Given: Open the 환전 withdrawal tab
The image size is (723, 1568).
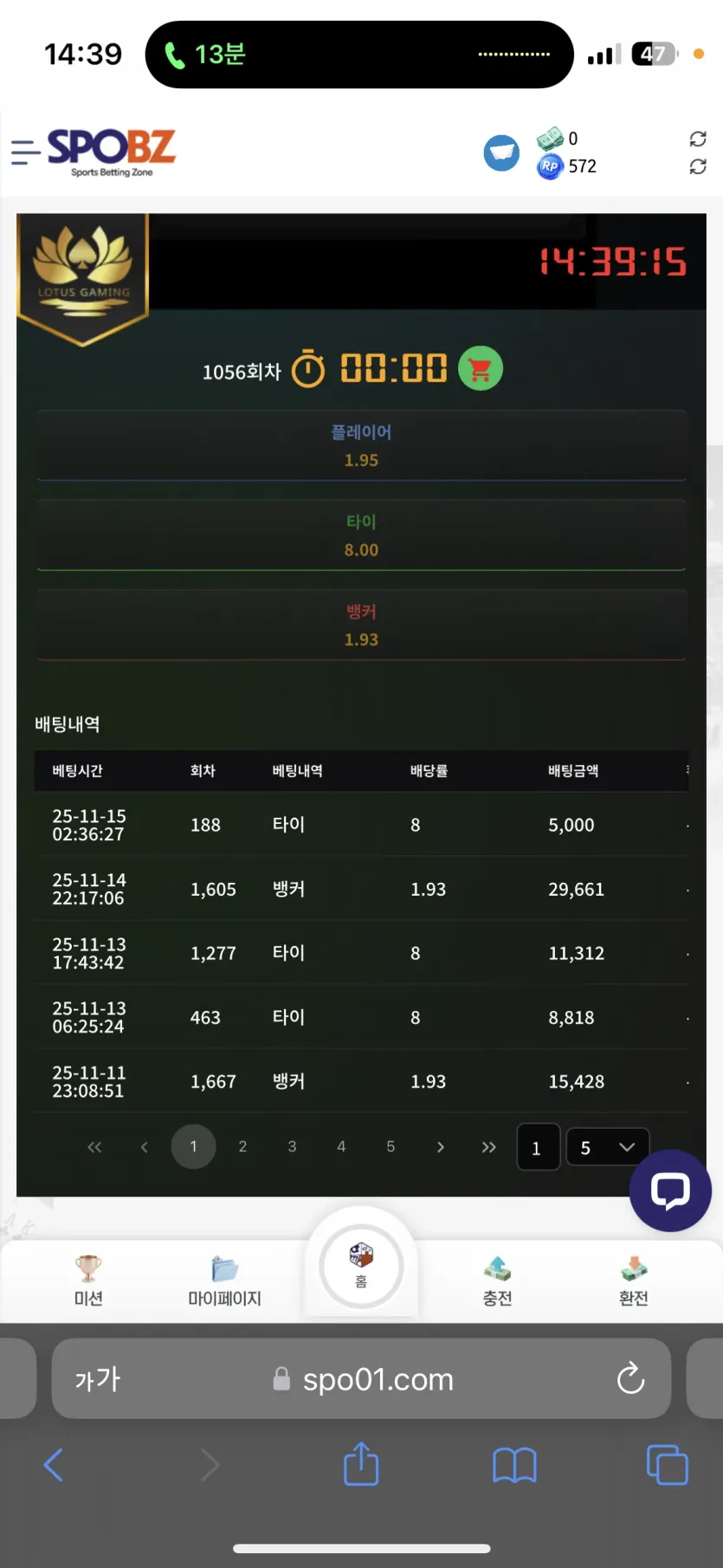Looking at the screenshot, I should (x=633, y=1280).
